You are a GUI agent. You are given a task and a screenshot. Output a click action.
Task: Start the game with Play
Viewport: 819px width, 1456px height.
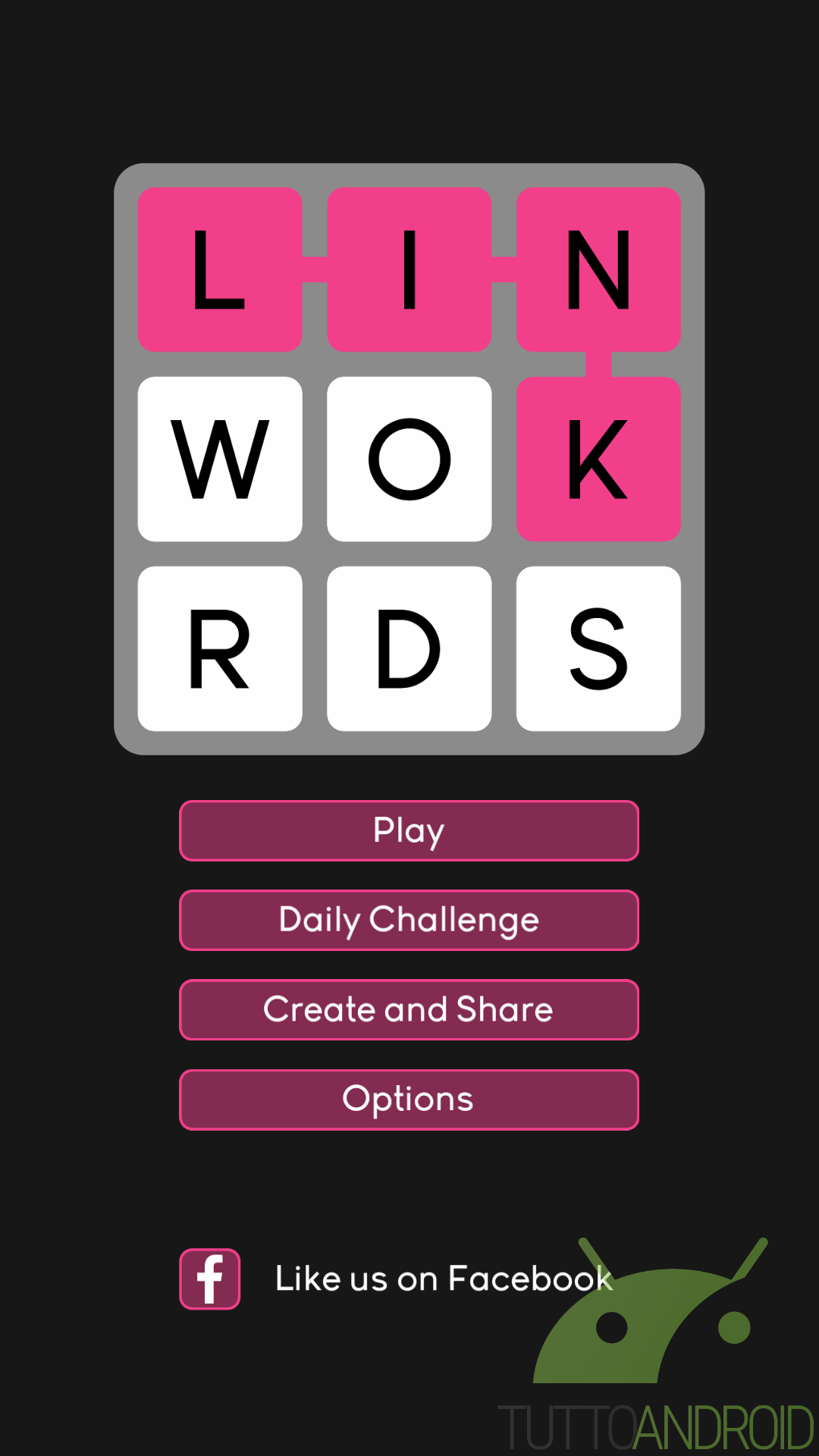[409, 830]
